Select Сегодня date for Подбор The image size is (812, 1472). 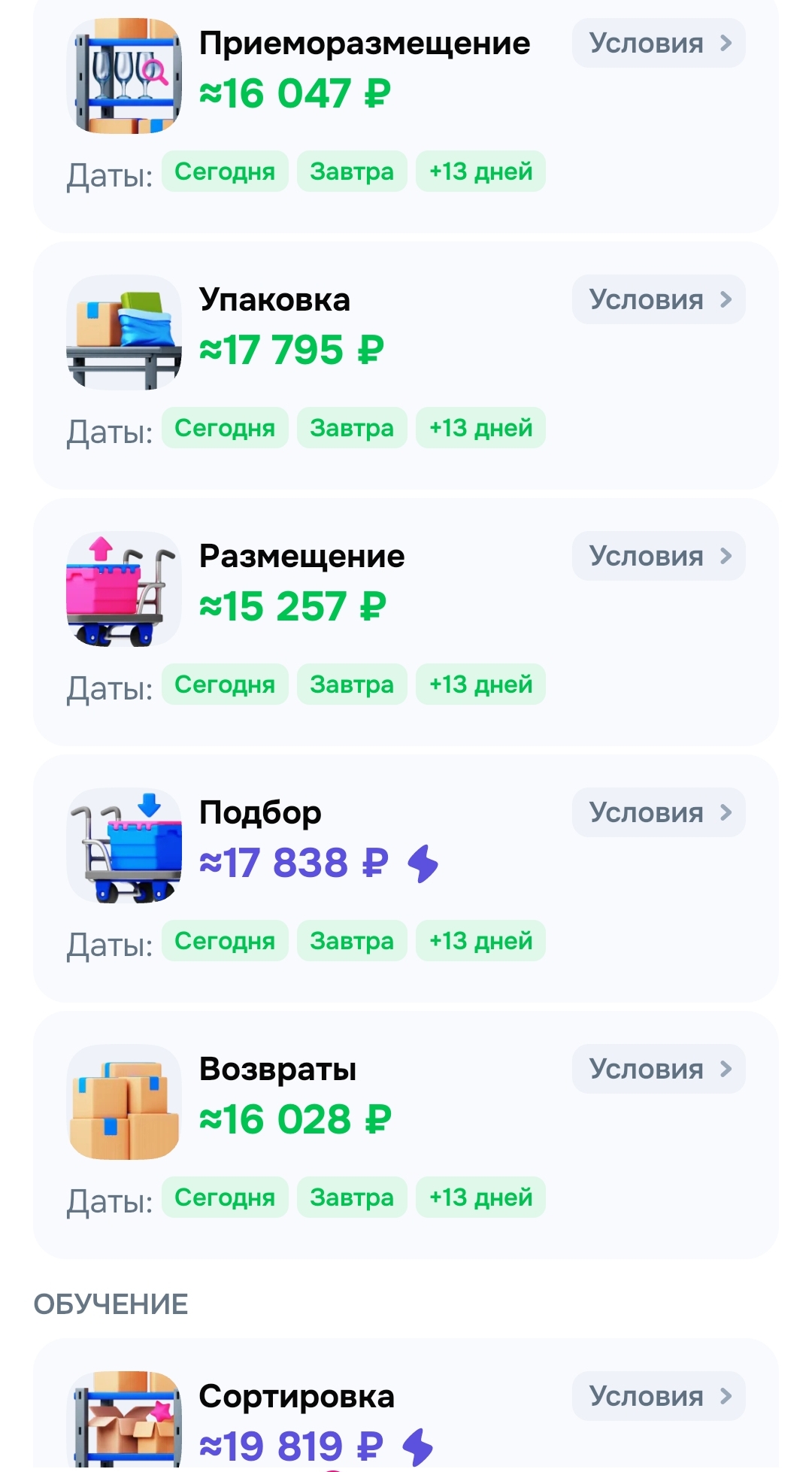(225, 941)
